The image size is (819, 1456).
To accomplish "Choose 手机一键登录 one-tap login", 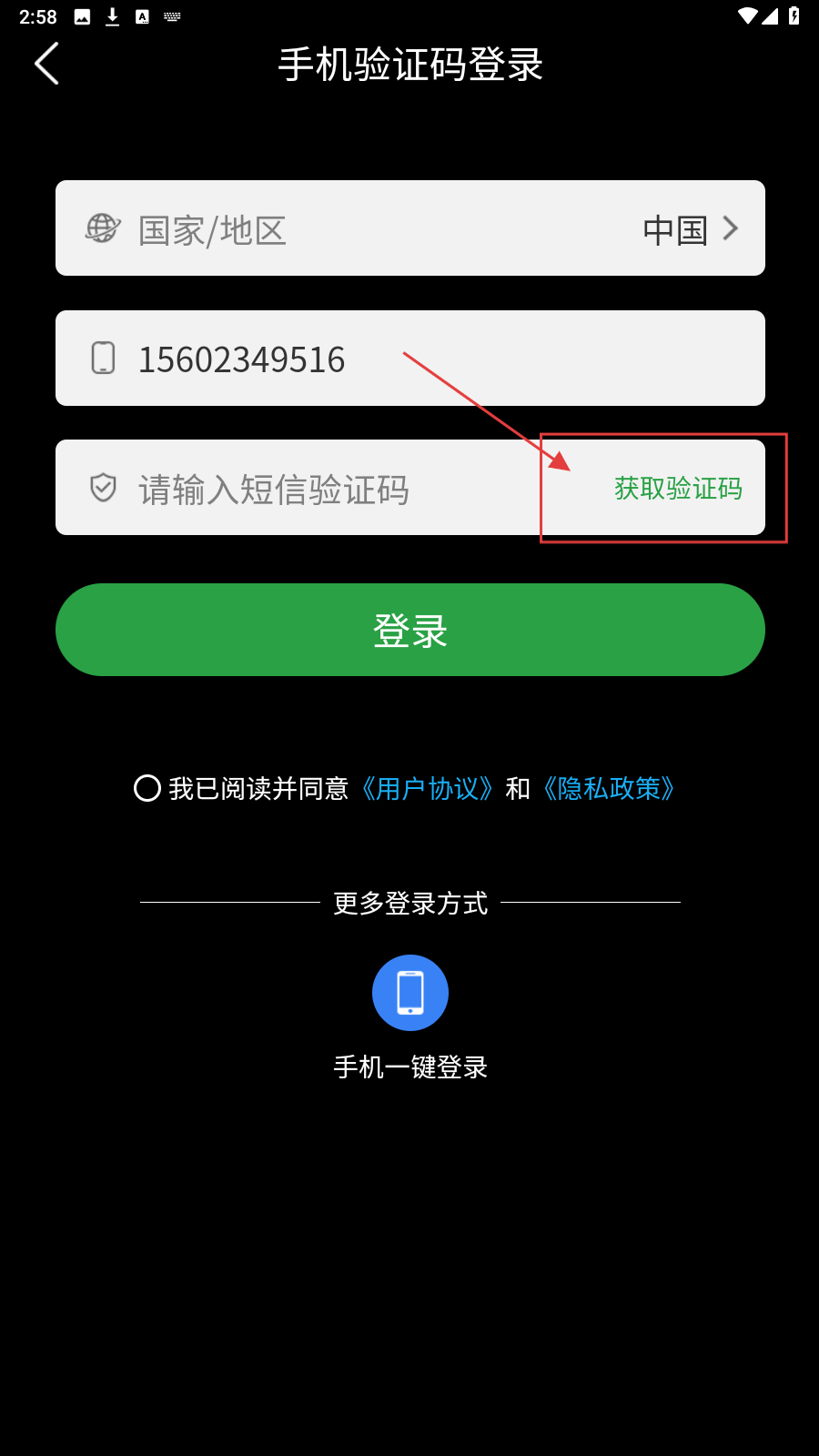I will click(x=410, y=993).
